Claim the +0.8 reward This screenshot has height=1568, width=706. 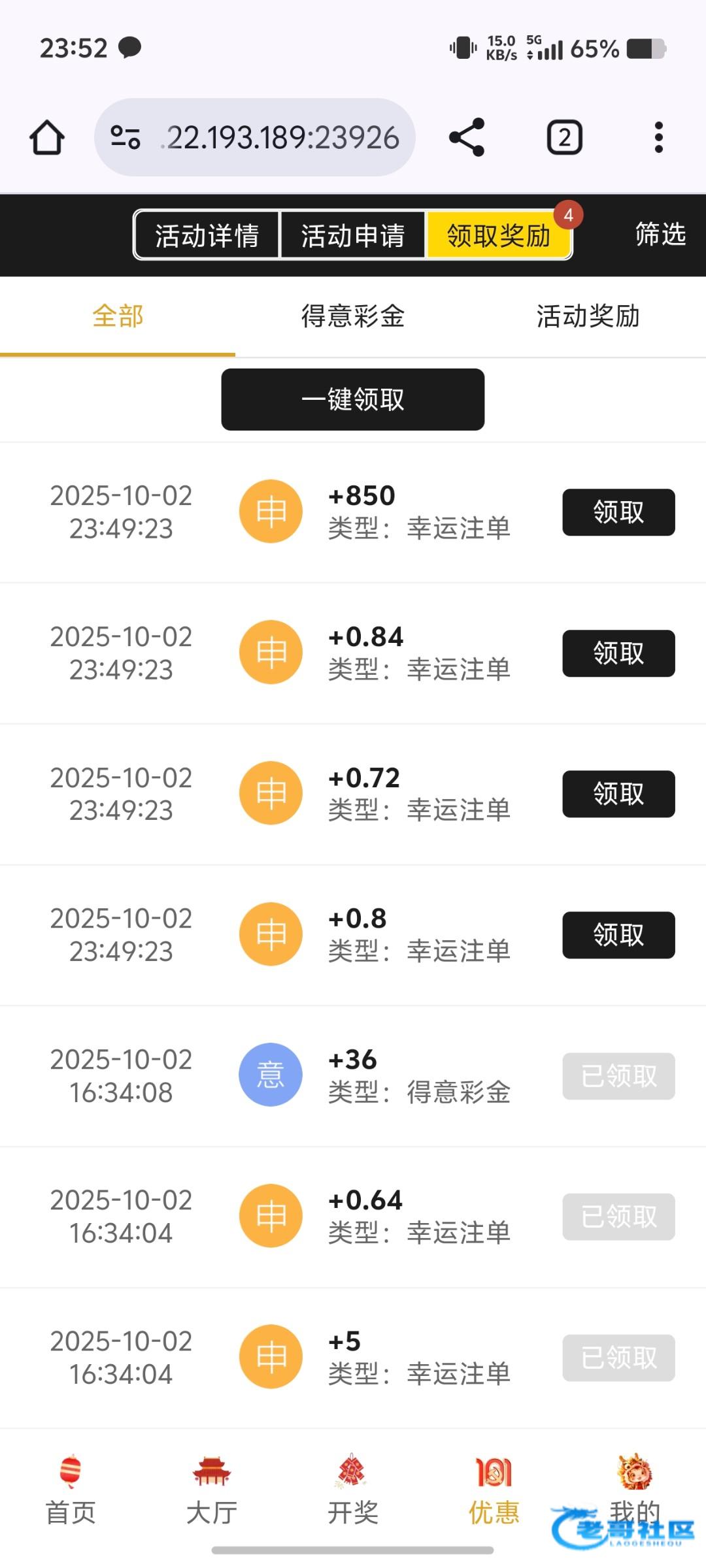click(x=618, y=935)
